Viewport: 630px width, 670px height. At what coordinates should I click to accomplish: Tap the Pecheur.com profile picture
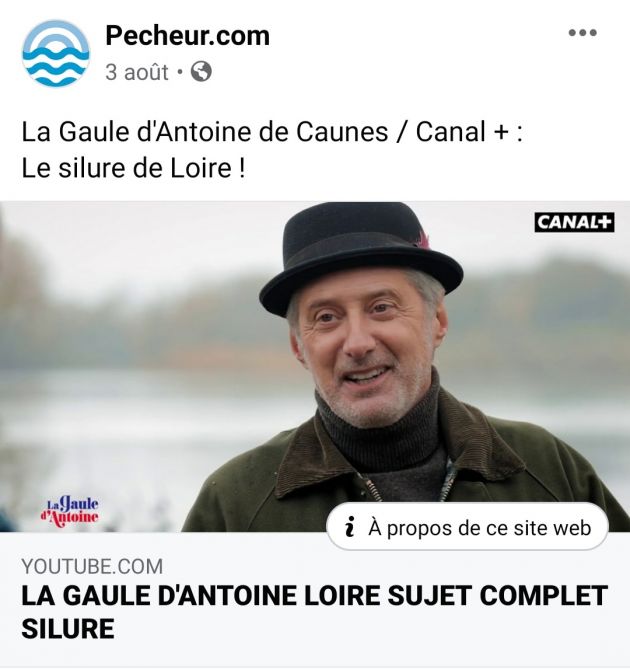pyautogui.click(x=56, y=54)
